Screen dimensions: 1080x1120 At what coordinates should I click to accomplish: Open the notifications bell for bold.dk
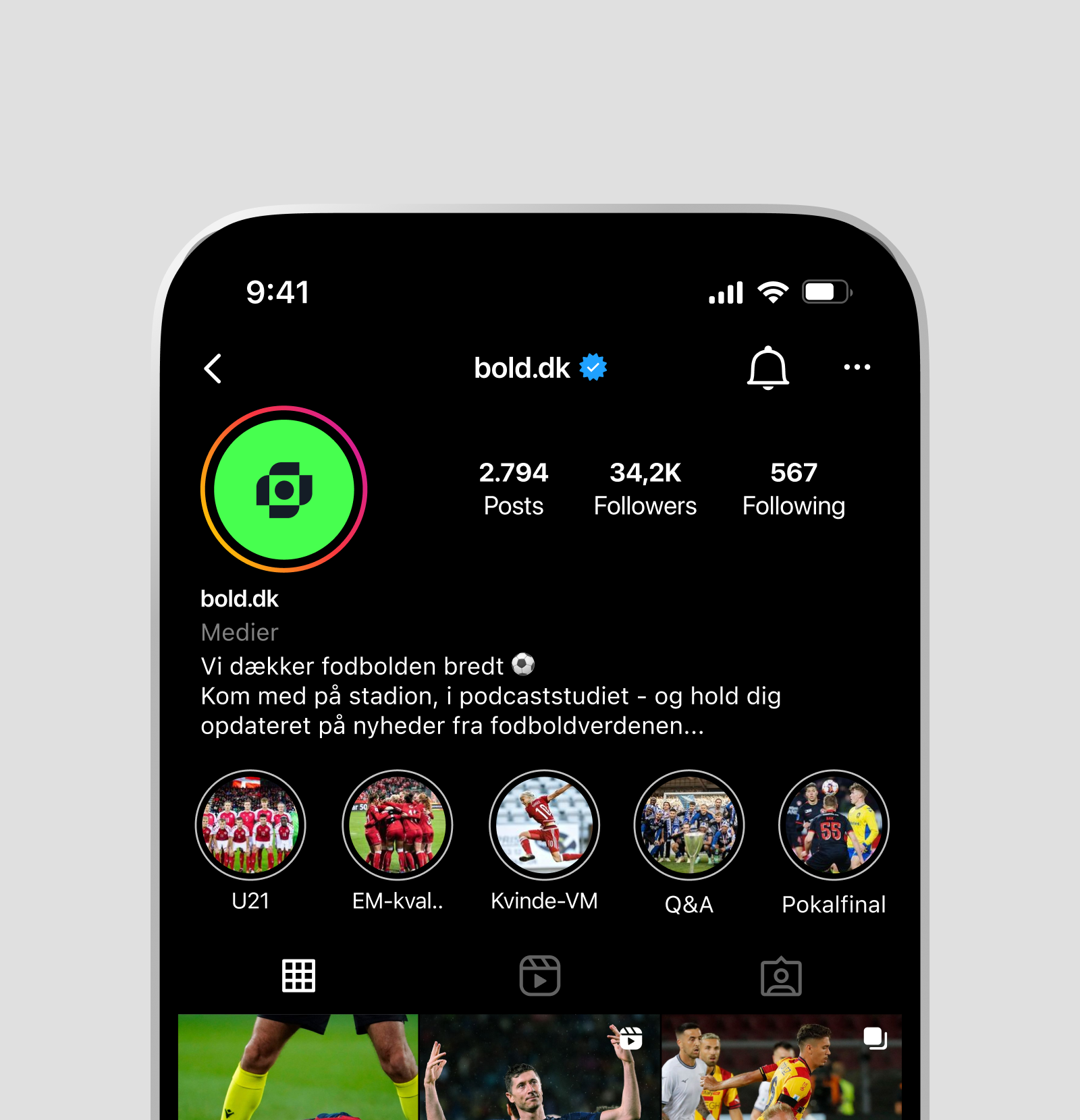[767, 368]
